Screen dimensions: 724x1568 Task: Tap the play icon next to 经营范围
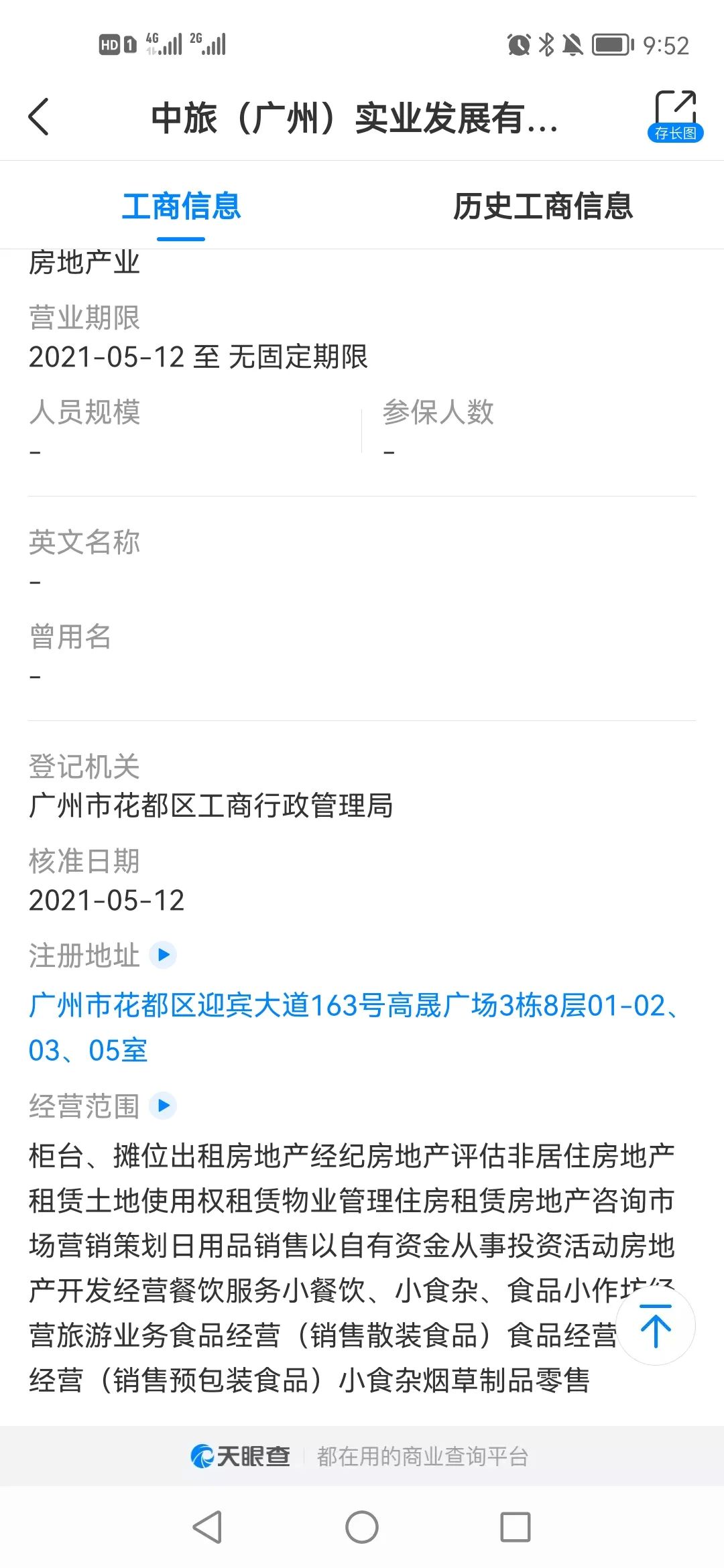click(163, 1106)
